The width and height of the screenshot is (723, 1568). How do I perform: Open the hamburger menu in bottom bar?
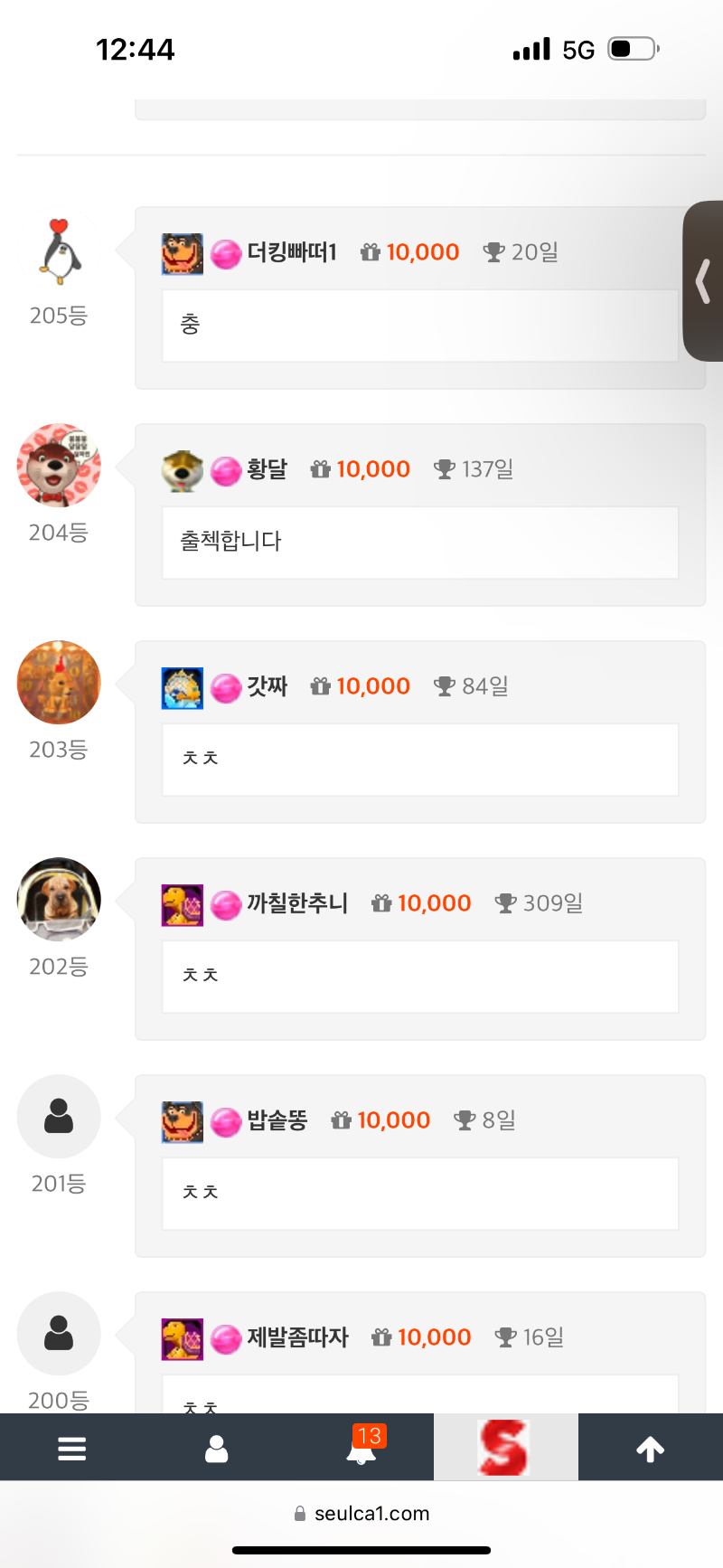click(71, 1449)
